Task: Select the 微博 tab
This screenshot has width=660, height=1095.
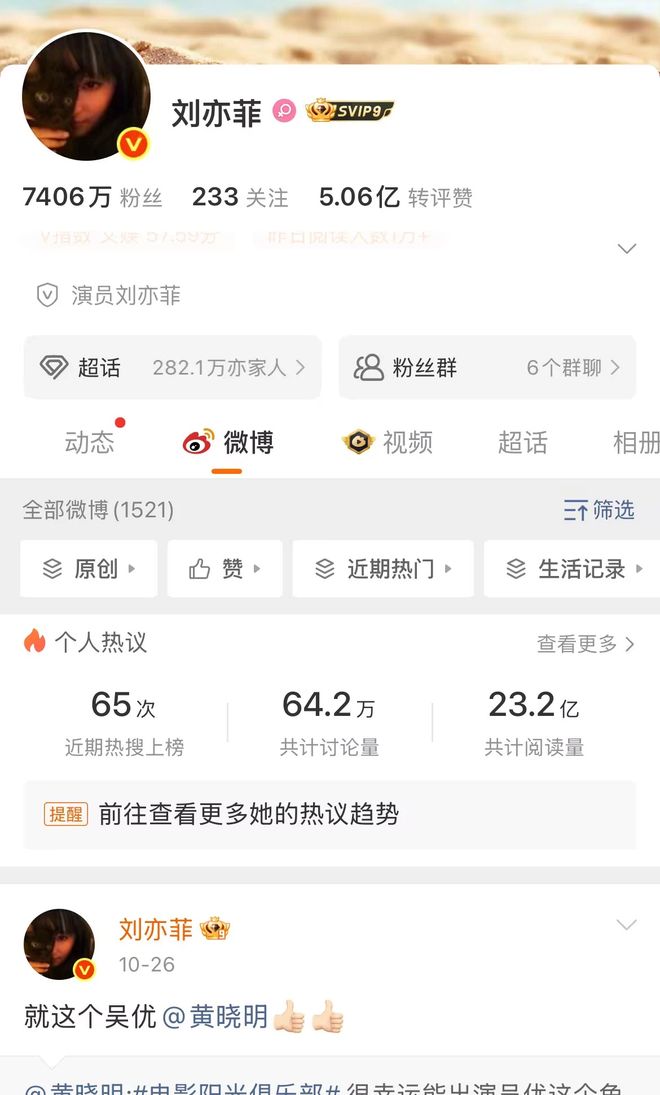Action: [229, 442]
